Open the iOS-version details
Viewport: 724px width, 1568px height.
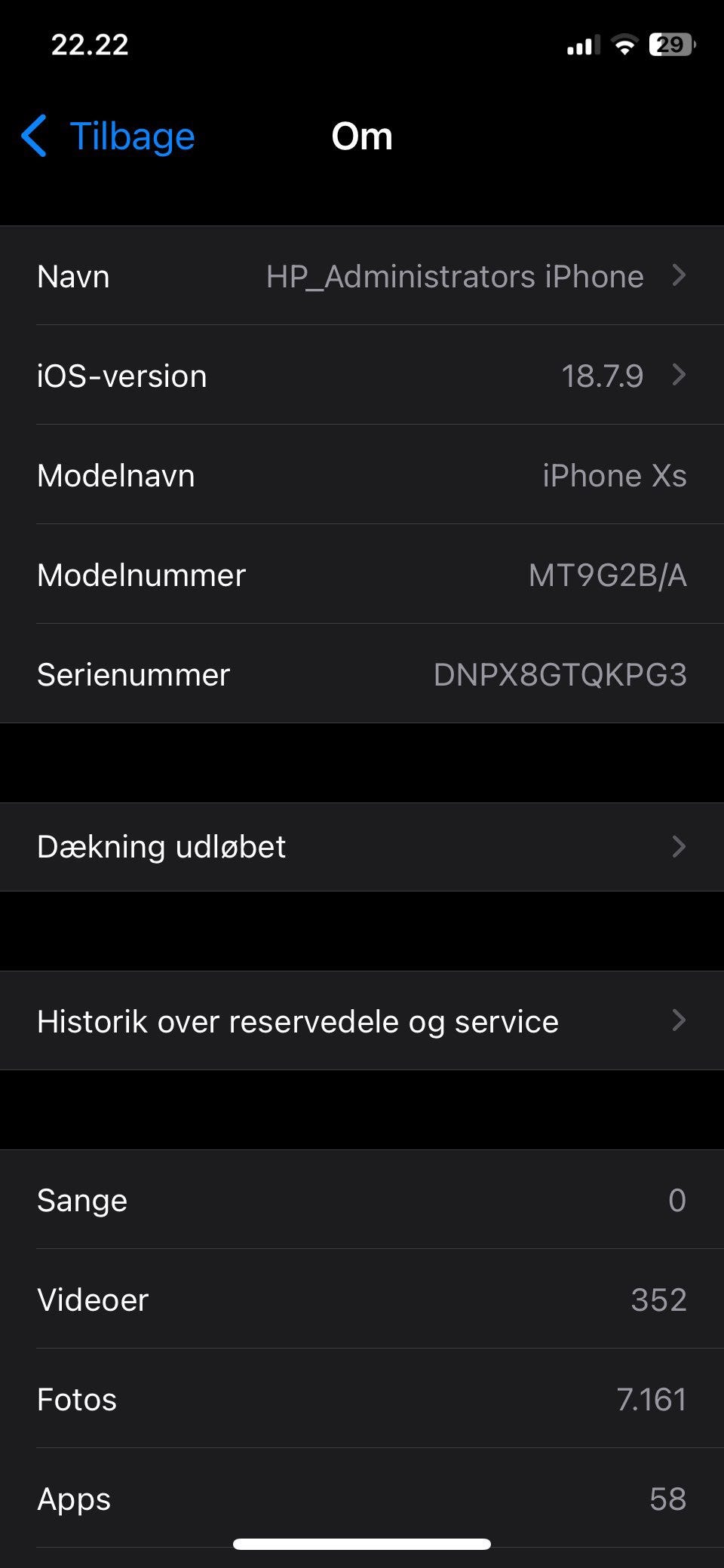[x=362, y=376]
